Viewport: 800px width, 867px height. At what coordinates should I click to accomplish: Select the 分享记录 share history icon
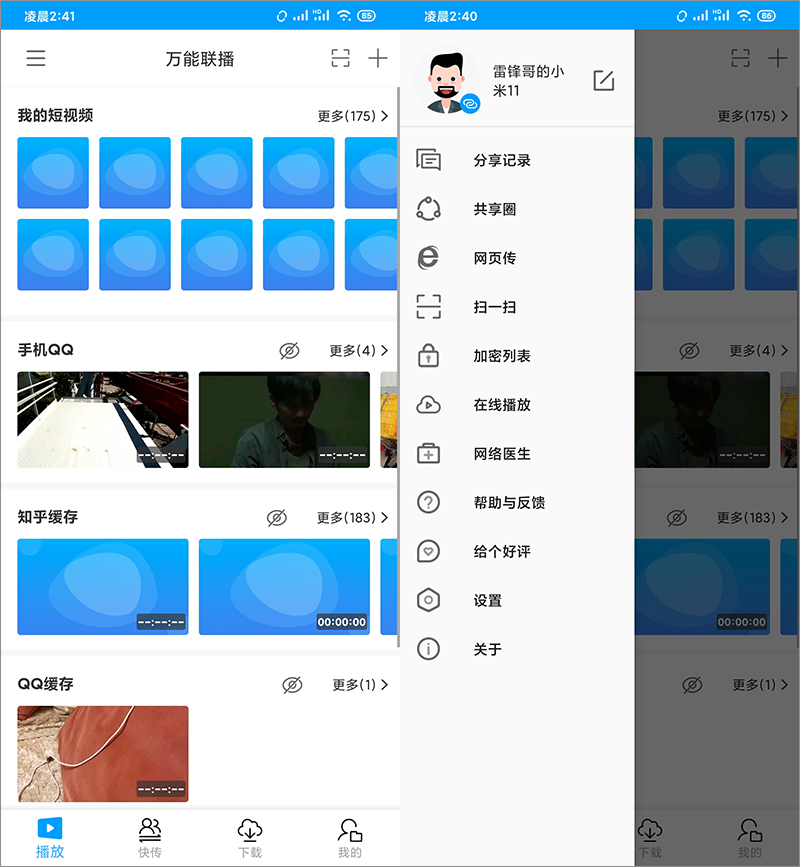coord(428,159)
